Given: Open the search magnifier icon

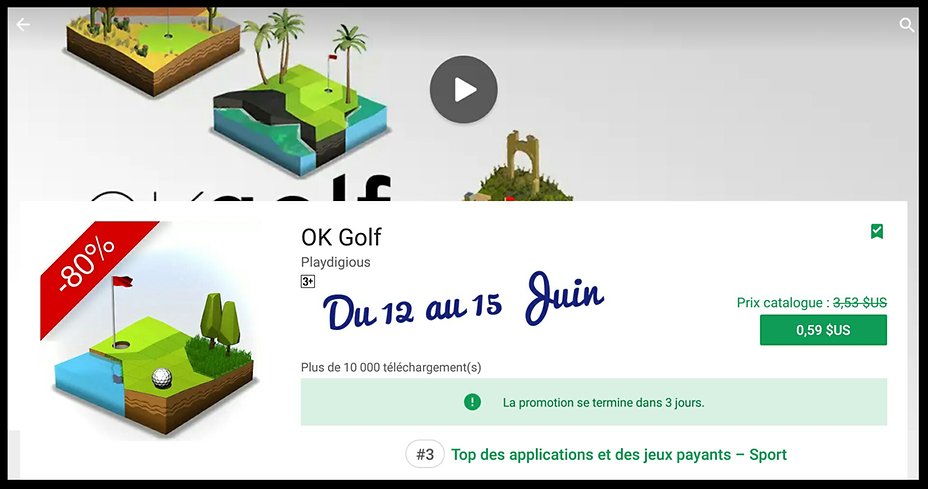Looking at the screenshot, I should coord(906,25).
